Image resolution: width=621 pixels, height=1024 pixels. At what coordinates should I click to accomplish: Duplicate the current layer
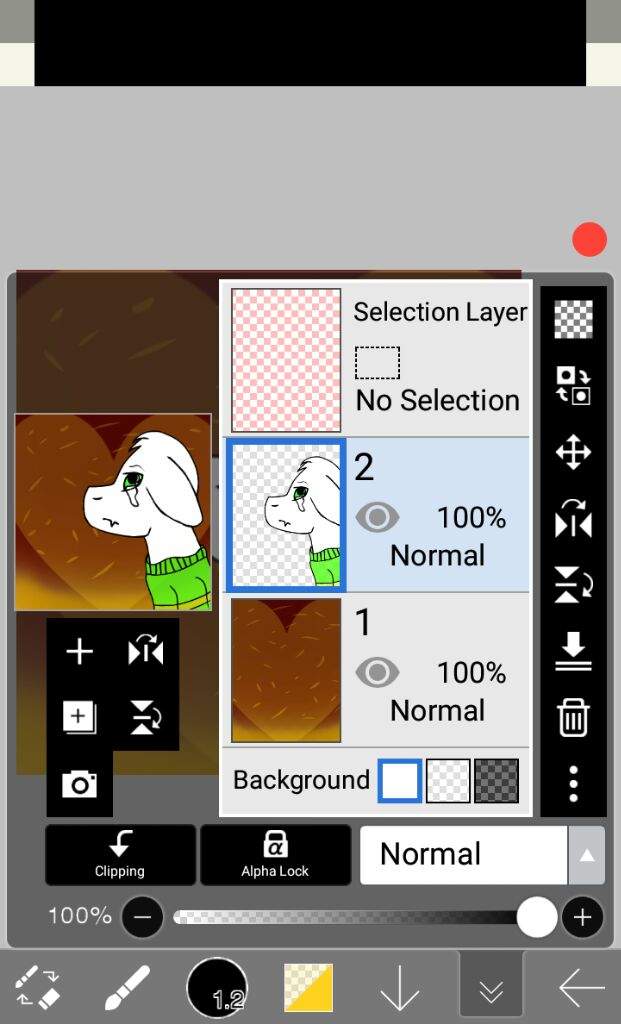(x=79, y=717)
